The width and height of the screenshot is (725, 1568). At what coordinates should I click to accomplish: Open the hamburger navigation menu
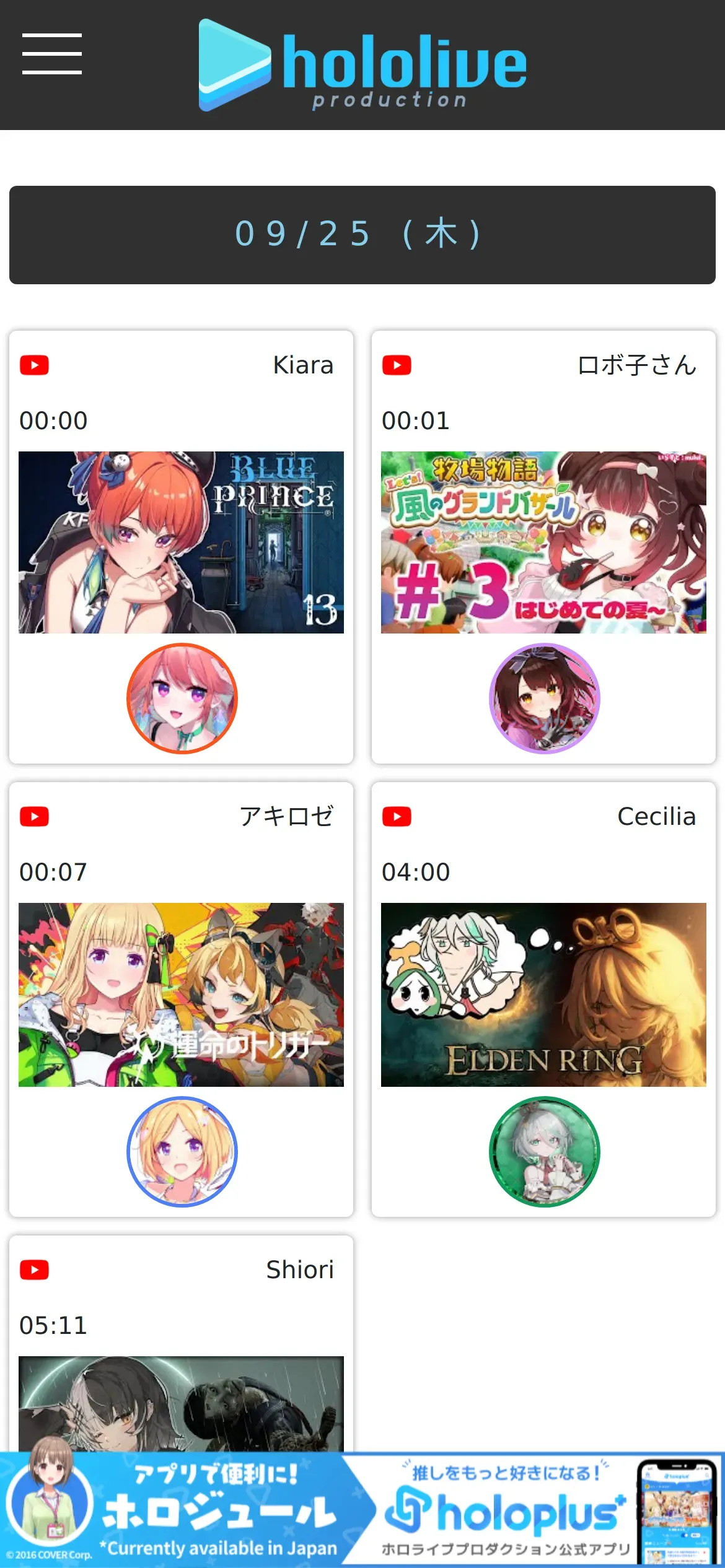52,54
